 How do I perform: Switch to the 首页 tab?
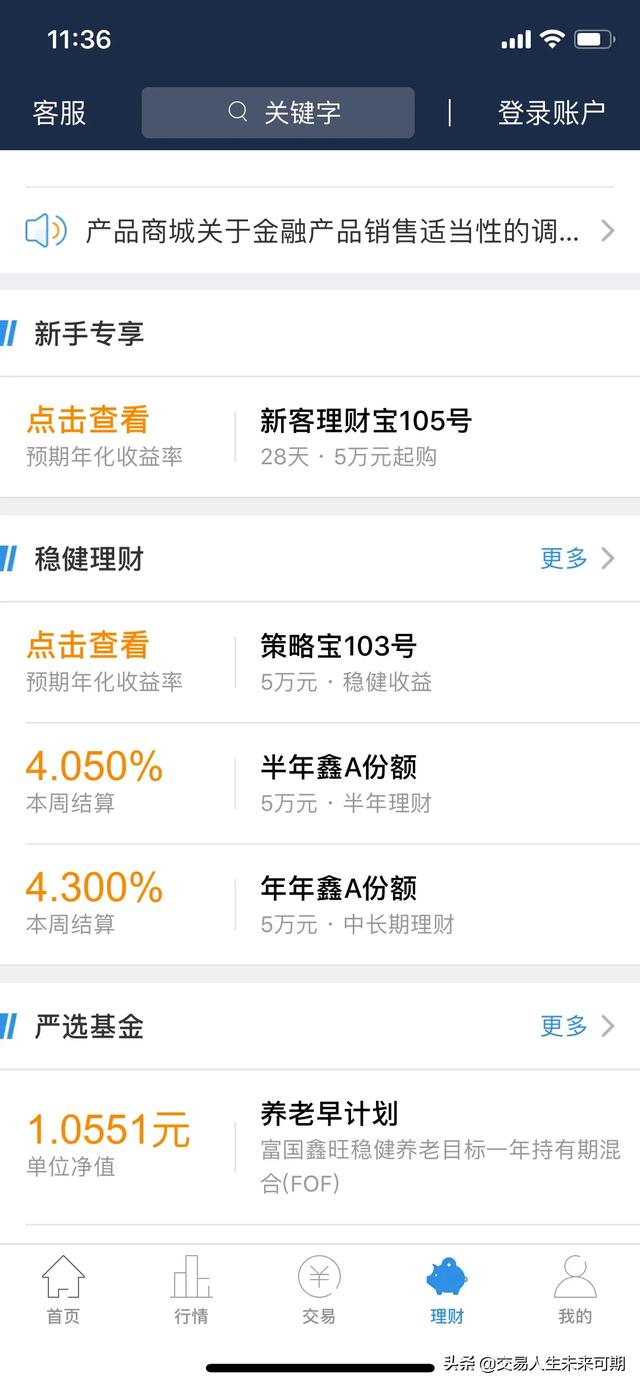pyautogui.click(x=63, y=1290)
